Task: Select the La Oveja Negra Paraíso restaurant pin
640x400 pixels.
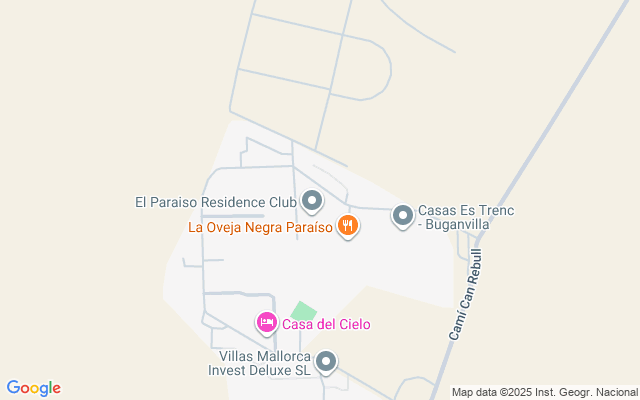Action: [347, 226]
